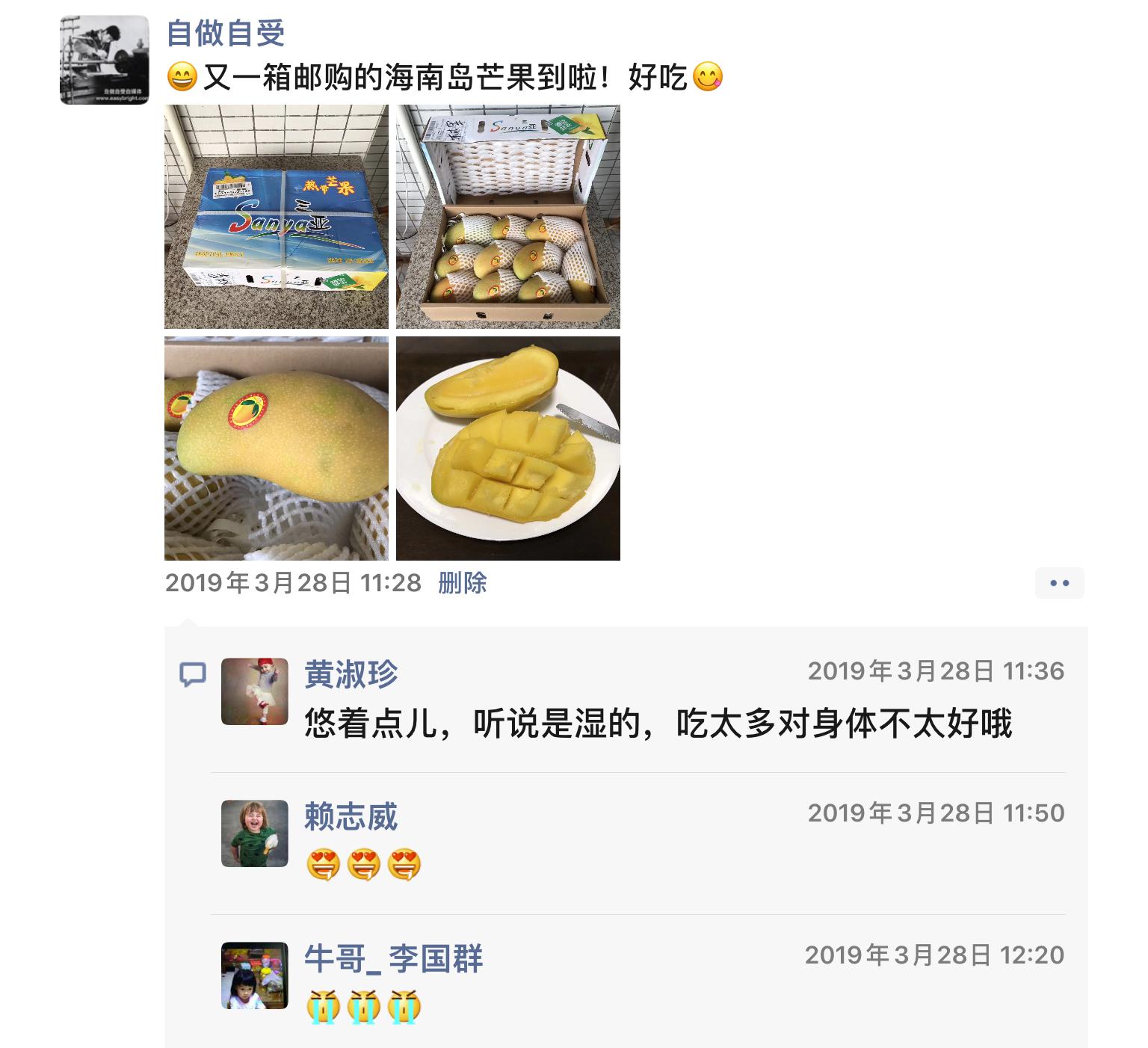Tap 黄淑珍's avatar picture

(255, 691)
